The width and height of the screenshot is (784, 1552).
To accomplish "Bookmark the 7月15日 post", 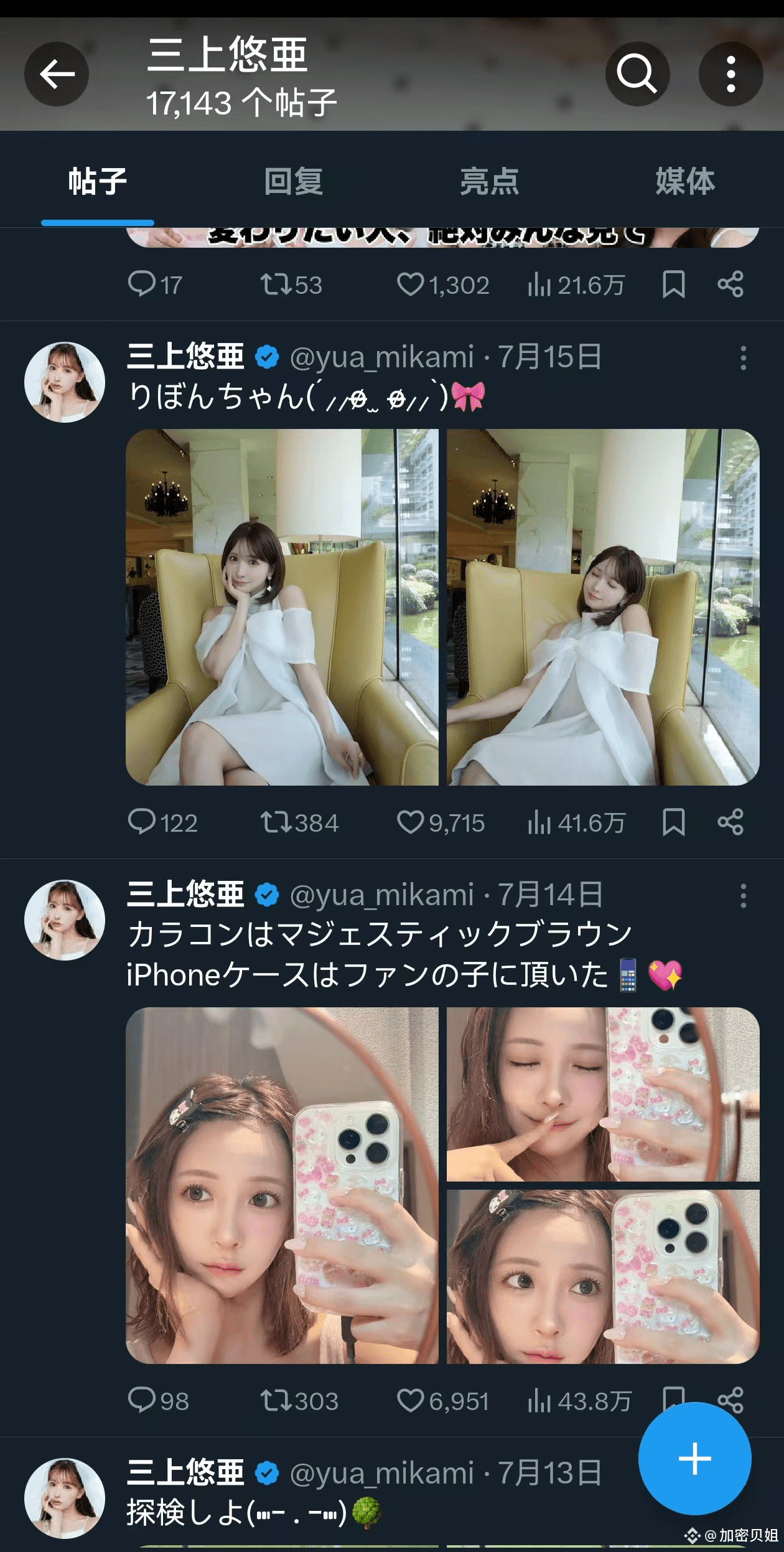I will 674,822.
